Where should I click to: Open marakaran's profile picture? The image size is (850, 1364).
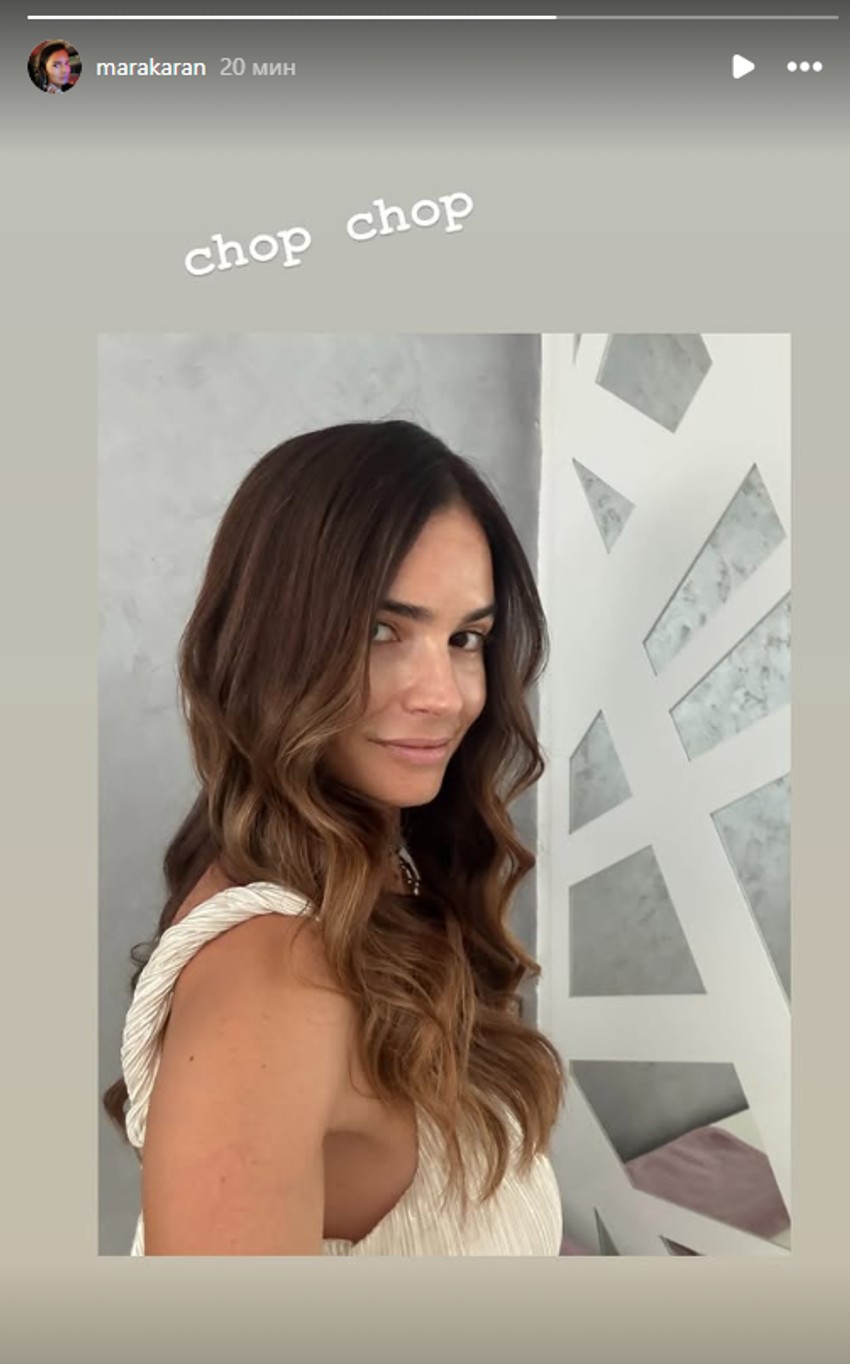click(x=54, y=67)
